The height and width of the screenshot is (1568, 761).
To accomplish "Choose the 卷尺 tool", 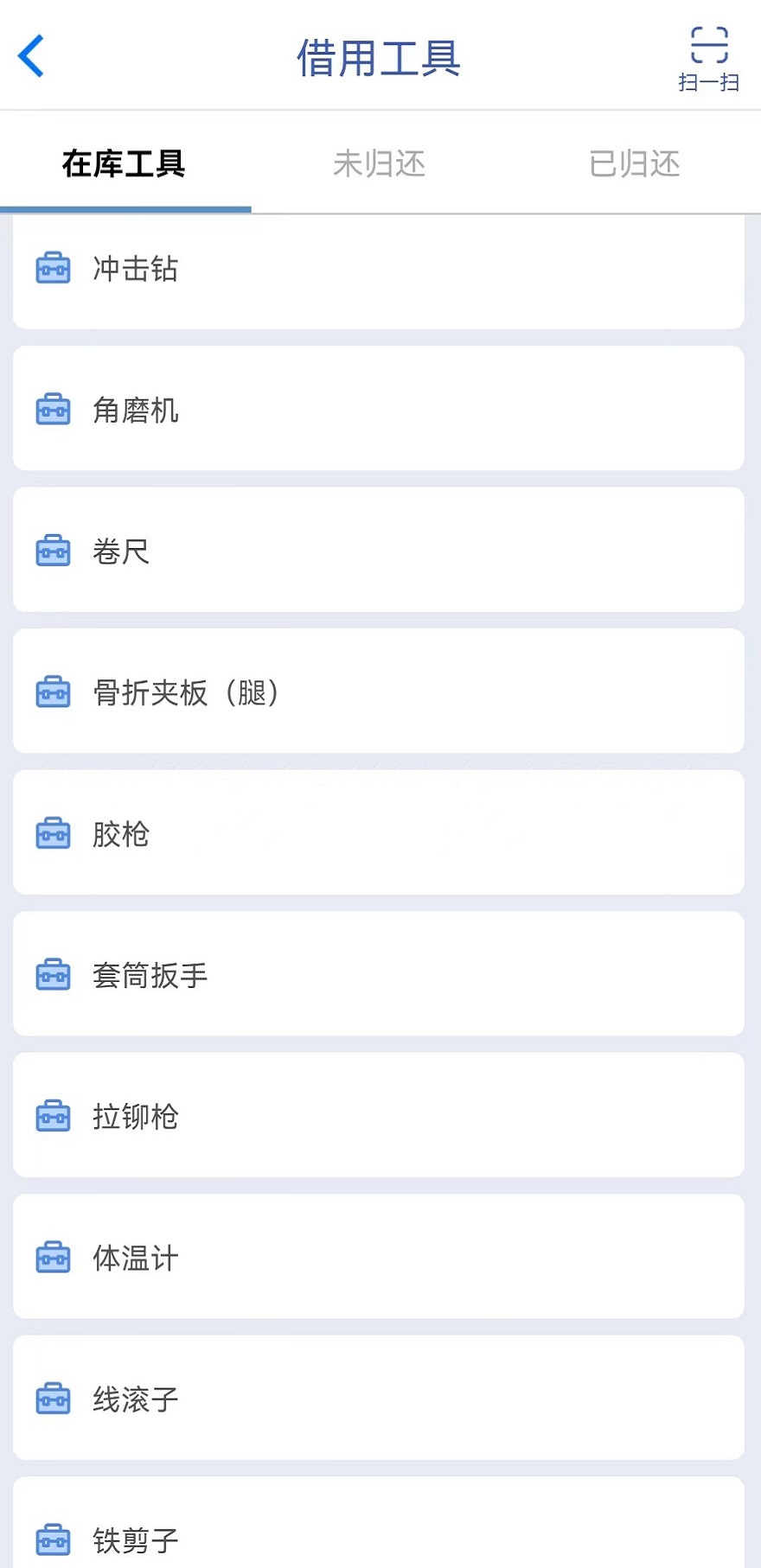I will (378, 550).
